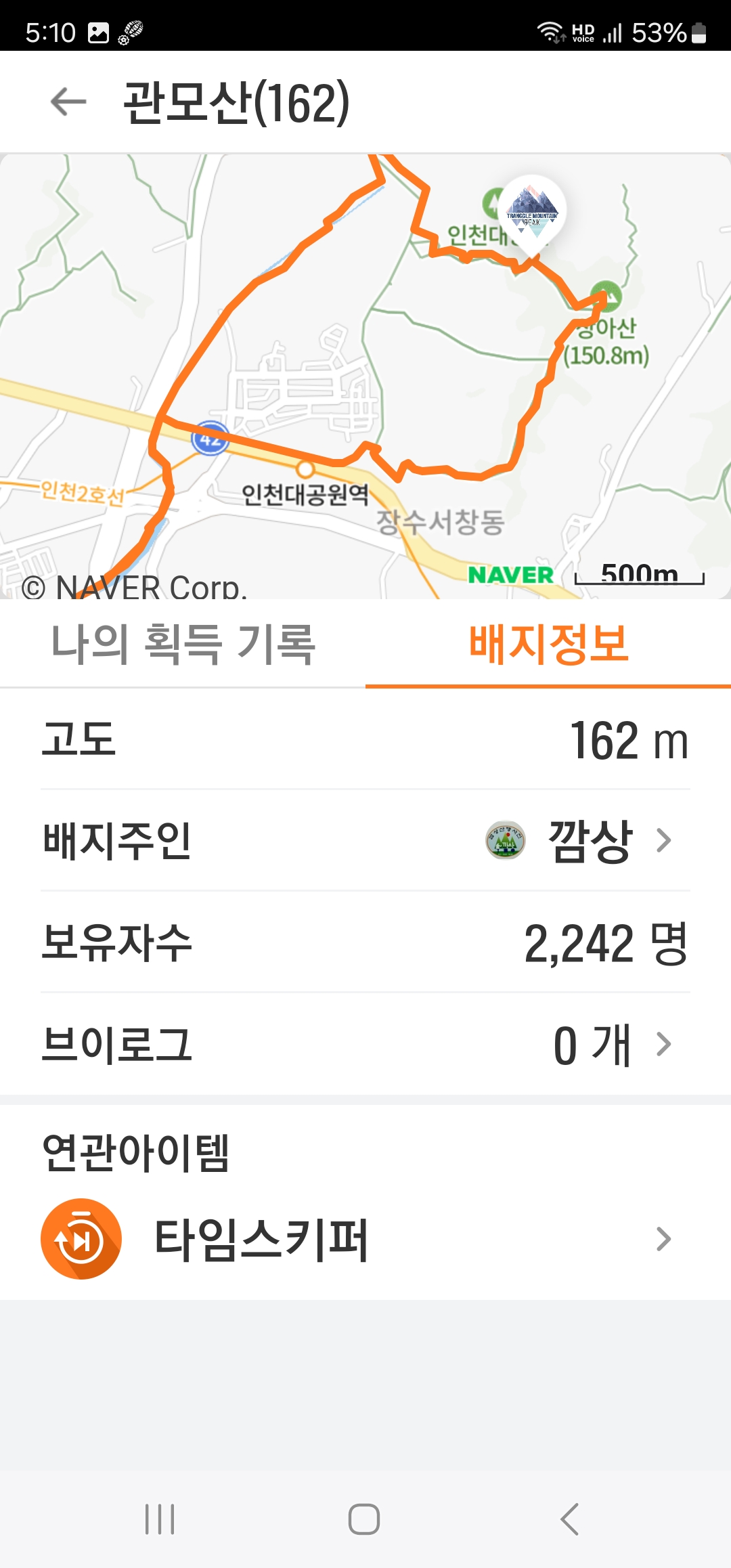Switch to the 나의 획득 기록 tab

point(183,644)
